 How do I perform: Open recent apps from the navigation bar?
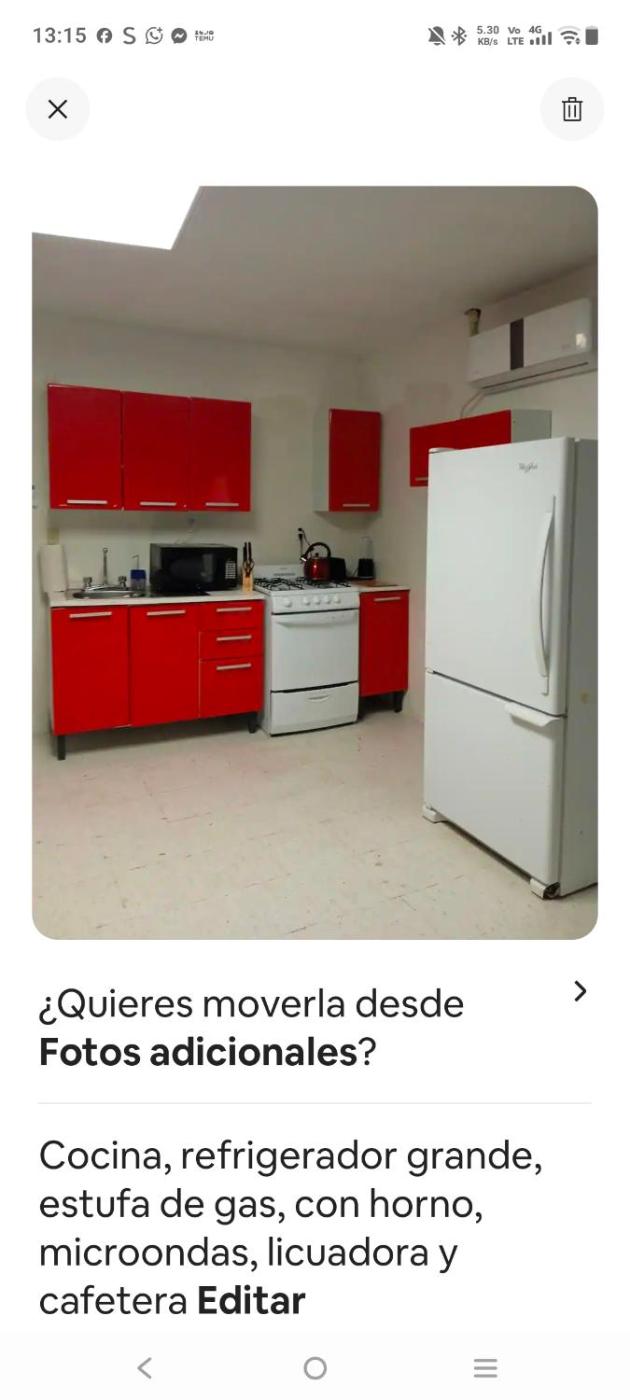coord(485,1367)
